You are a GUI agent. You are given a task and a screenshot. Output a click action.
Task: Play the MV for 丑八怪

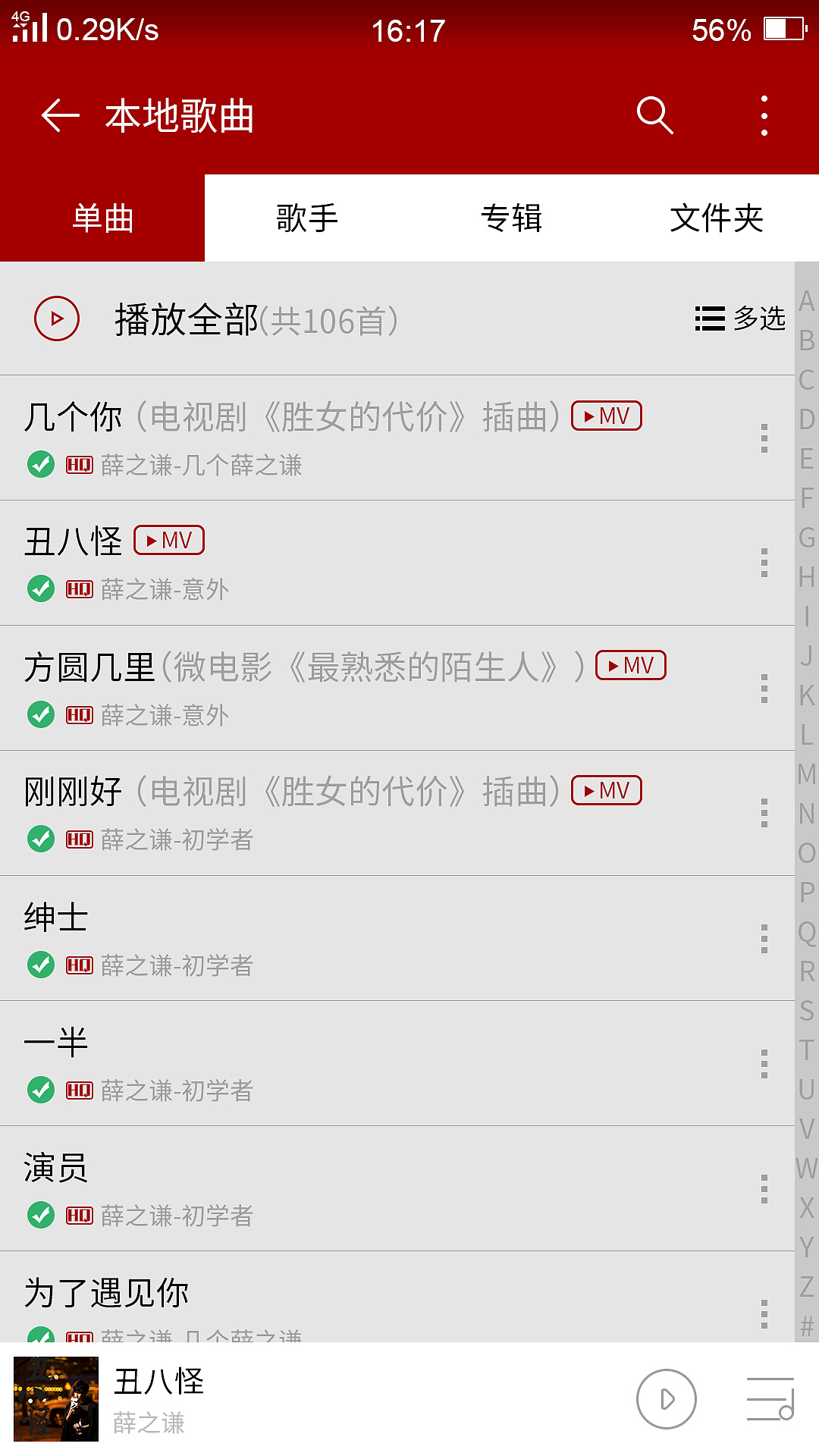170,540
